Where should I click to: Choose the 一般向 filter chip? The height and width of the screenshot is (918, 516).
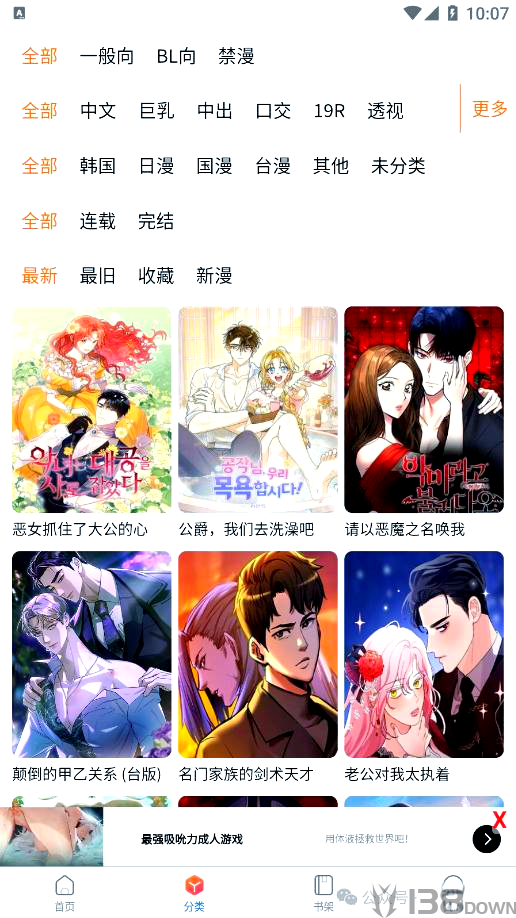coord(107,56)
